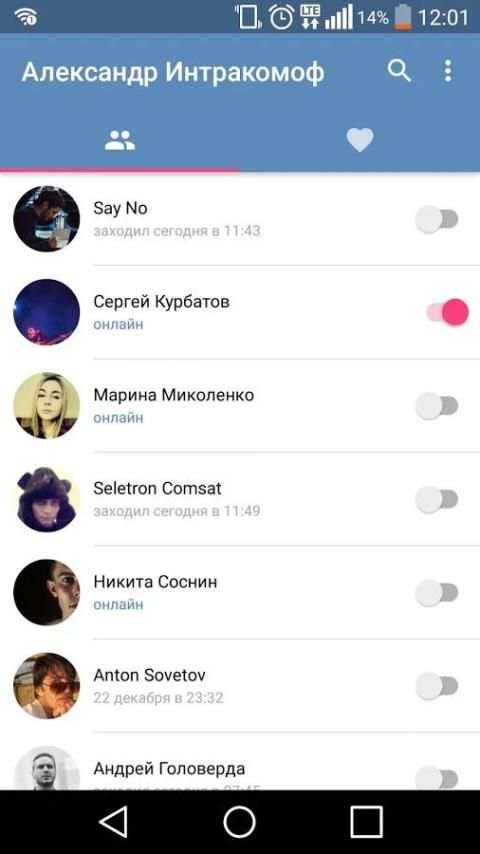Open Сергей Курбатов's row
The height and width of the screenshot is (854, 480).
240,313
